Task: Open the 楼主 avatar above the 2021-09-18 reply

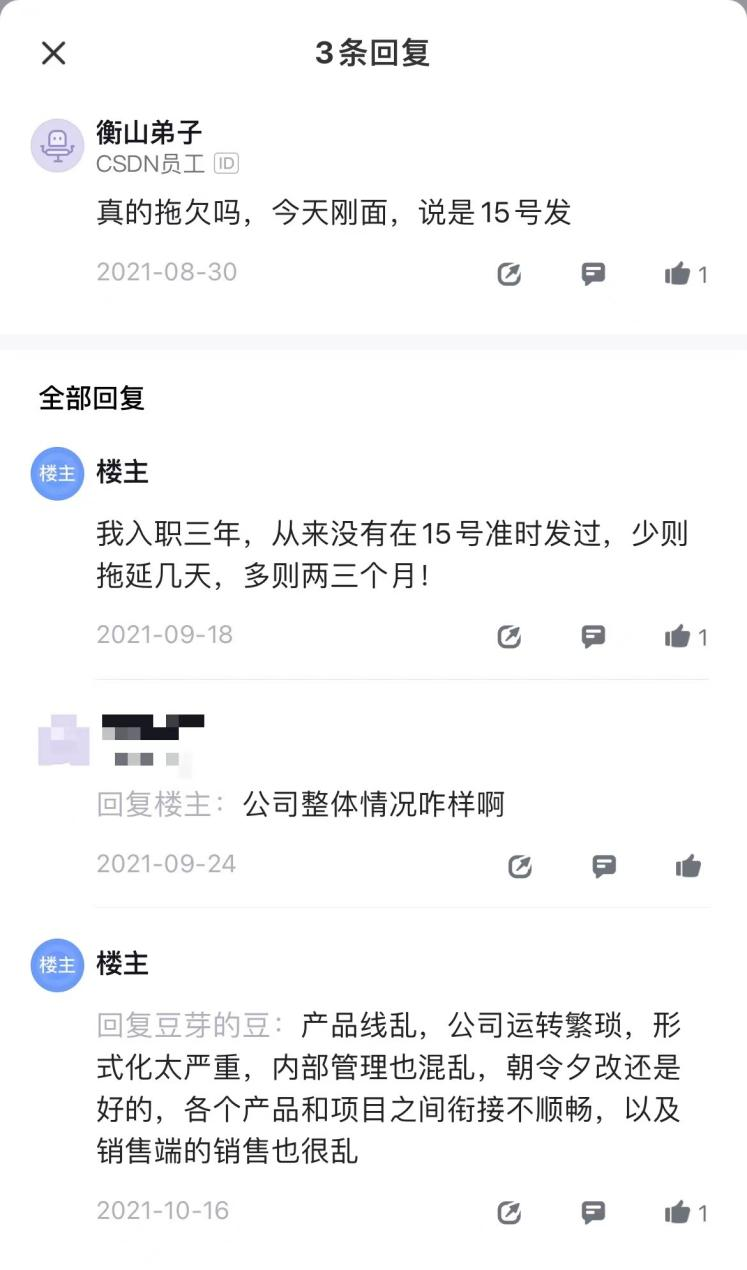Action: click(x=57, y=473)
